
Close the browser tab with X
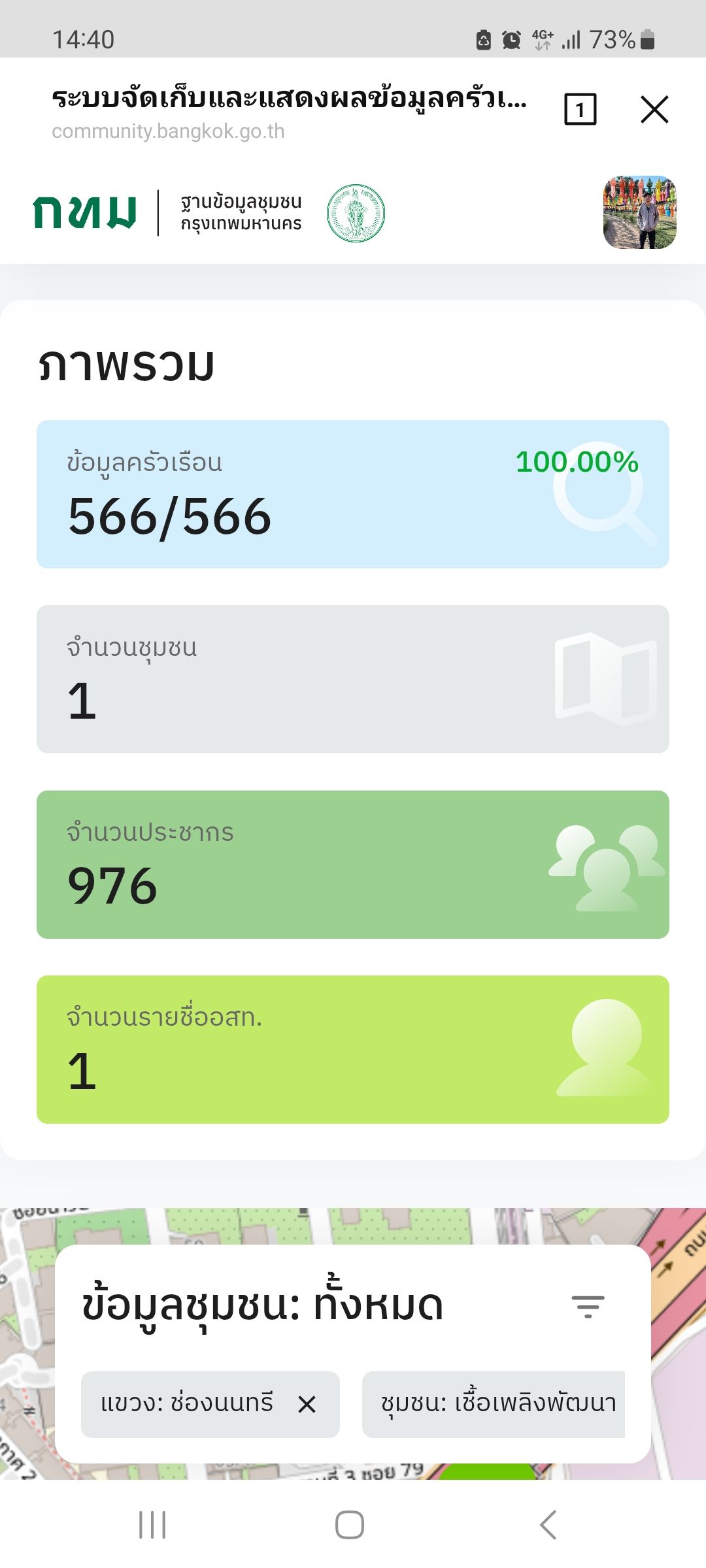coord(654,109)
